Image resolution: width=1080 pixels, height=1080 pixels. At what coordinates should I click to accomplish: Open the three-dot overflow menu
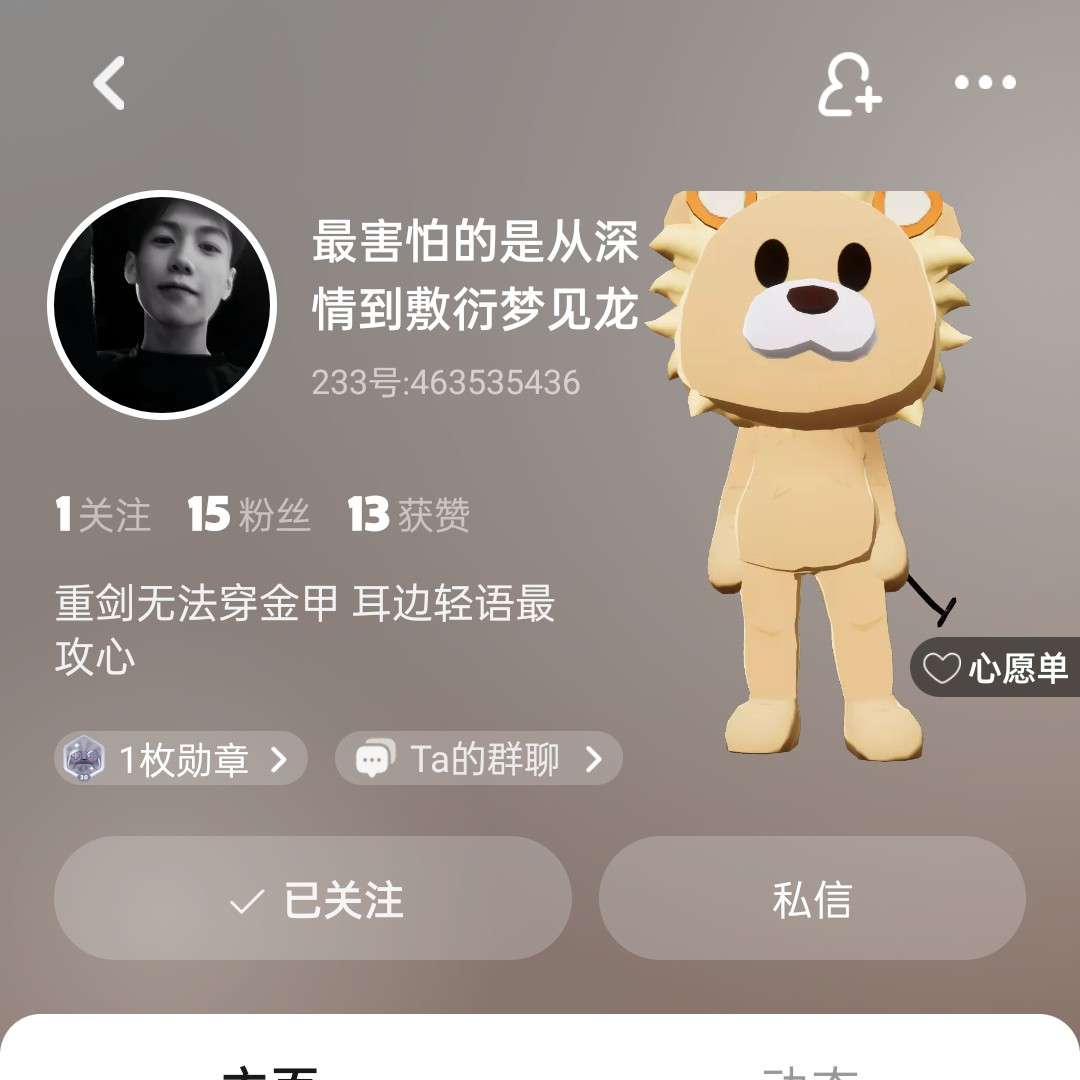click(985, 83)
